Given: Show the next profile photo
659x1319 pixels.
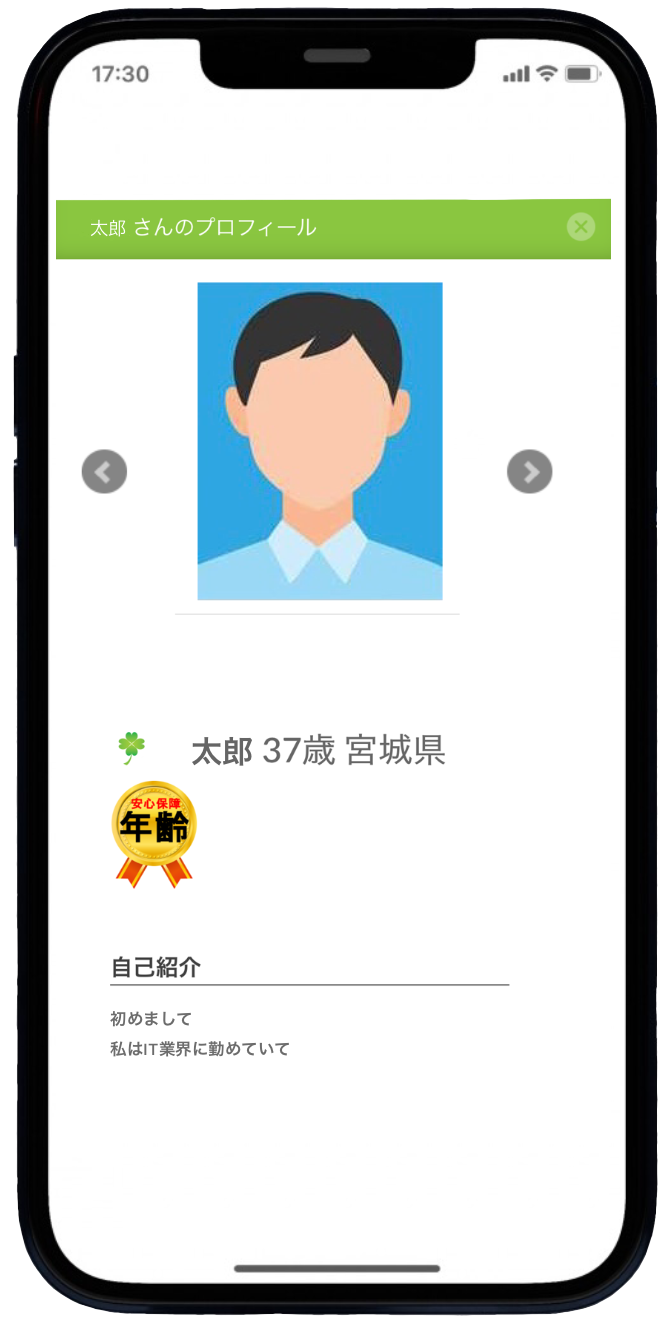Looking at the screenshot, I should point(529,471).
